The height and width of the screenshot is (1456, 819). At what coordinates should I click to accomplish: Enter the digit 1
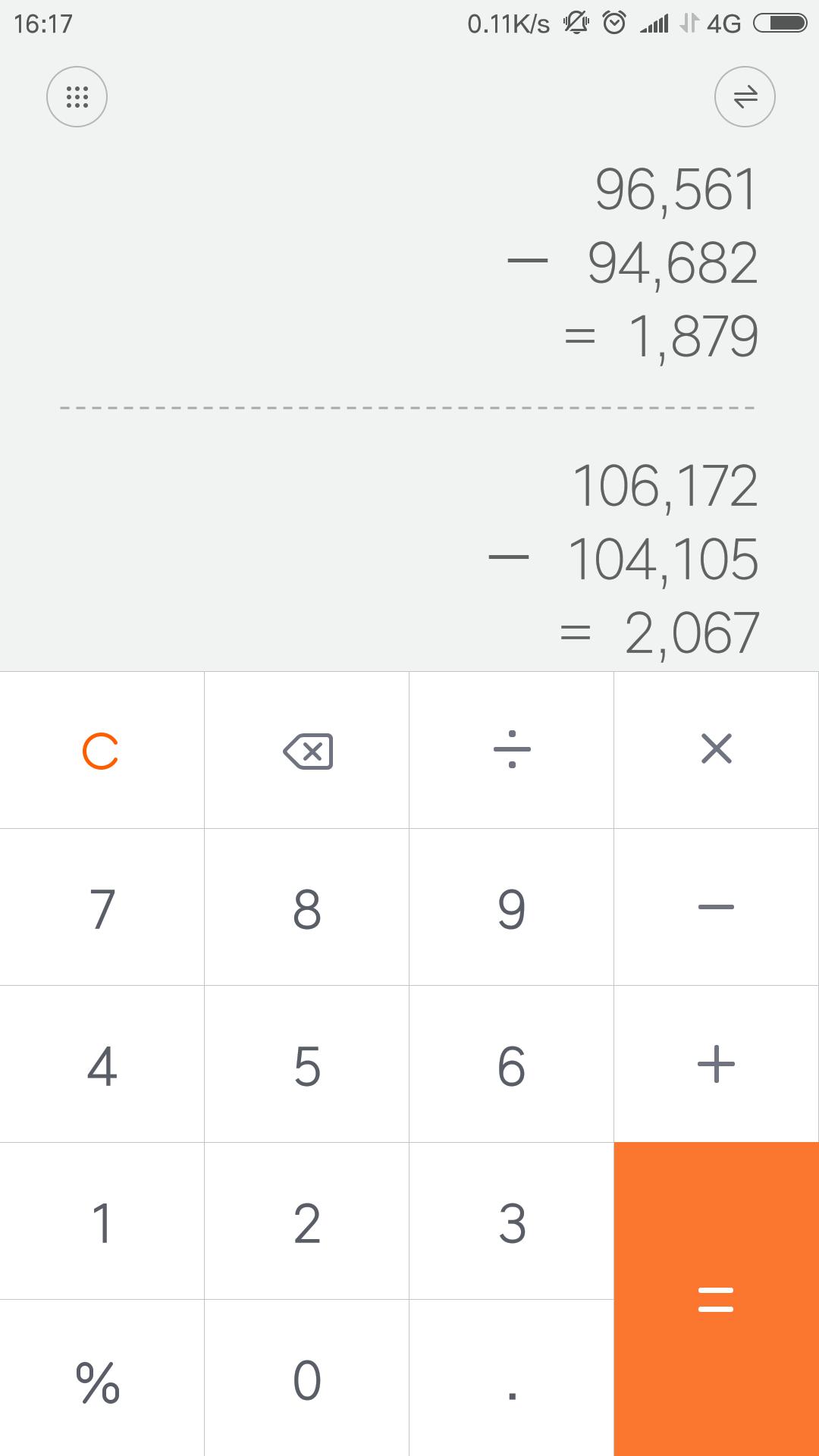[x=102, y=1222]
